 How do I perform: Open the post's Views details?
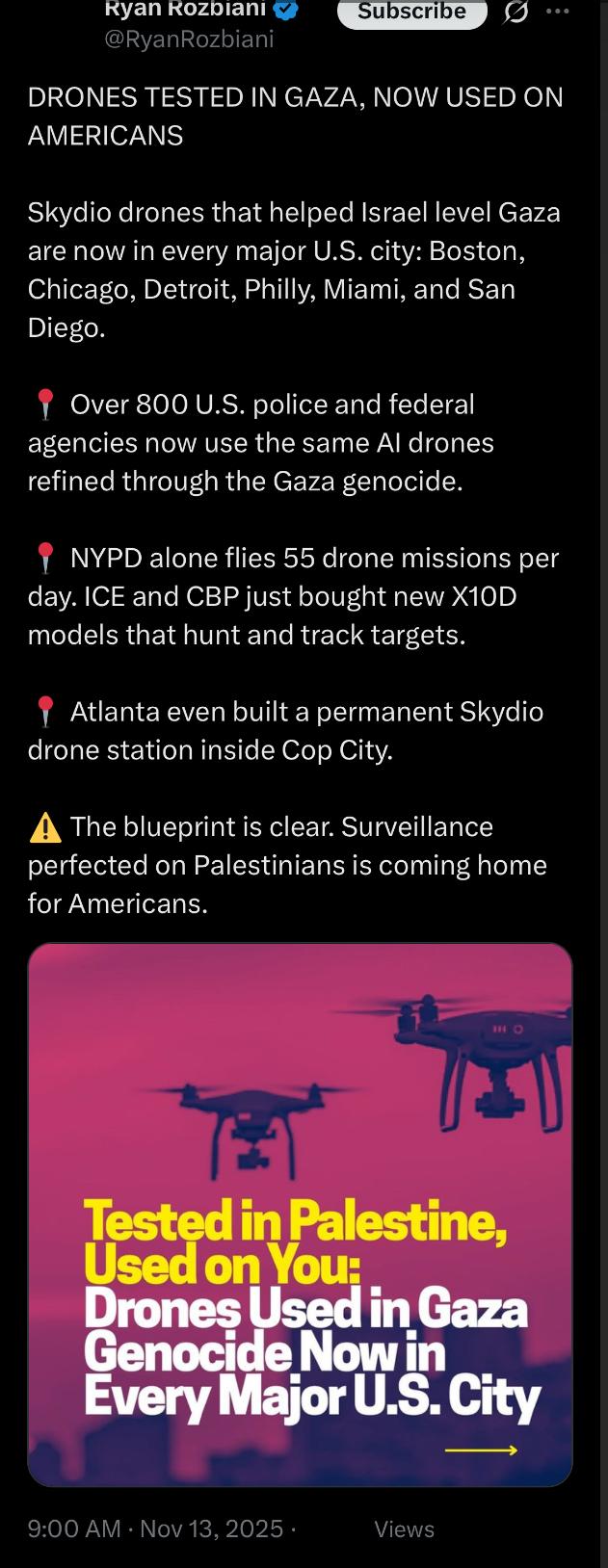coord(404,1529)
